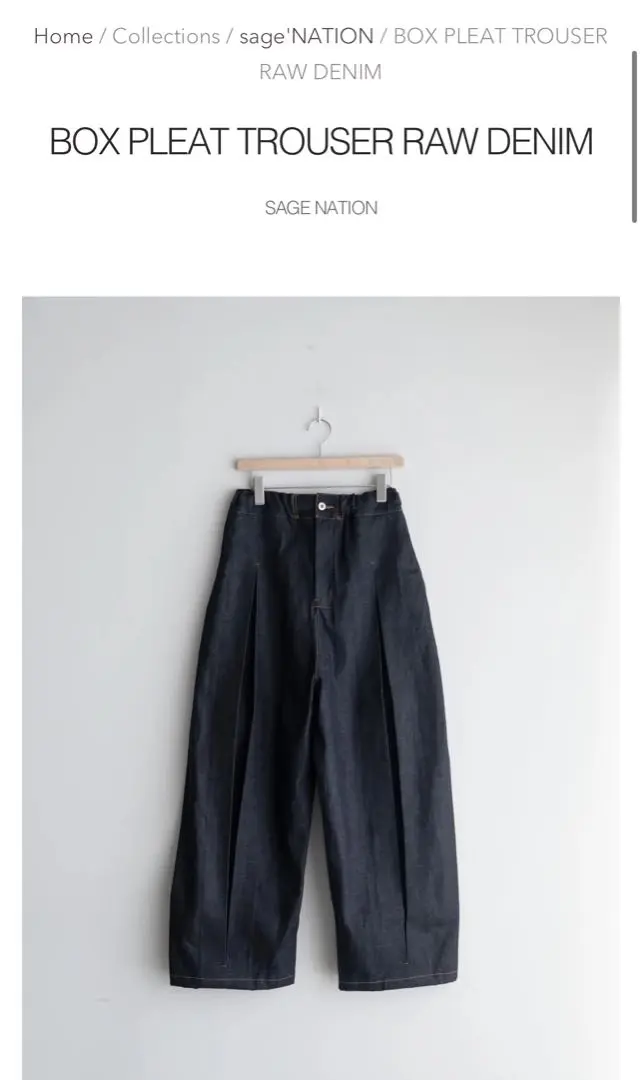Open the sage'NATION breadcrumb link

306,36
